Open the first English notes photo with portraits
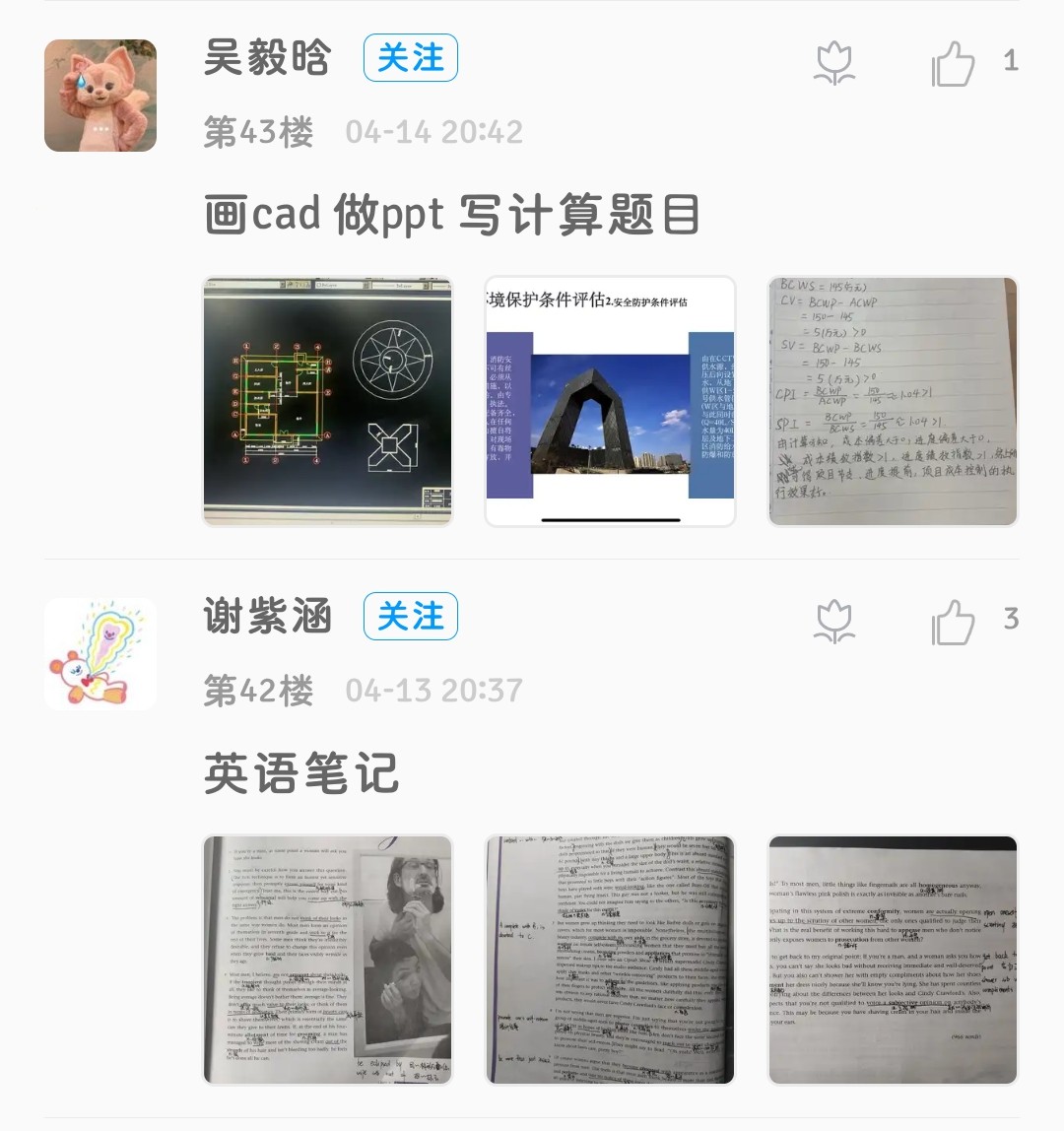Screen dimensions: 1064x1131 328,960
